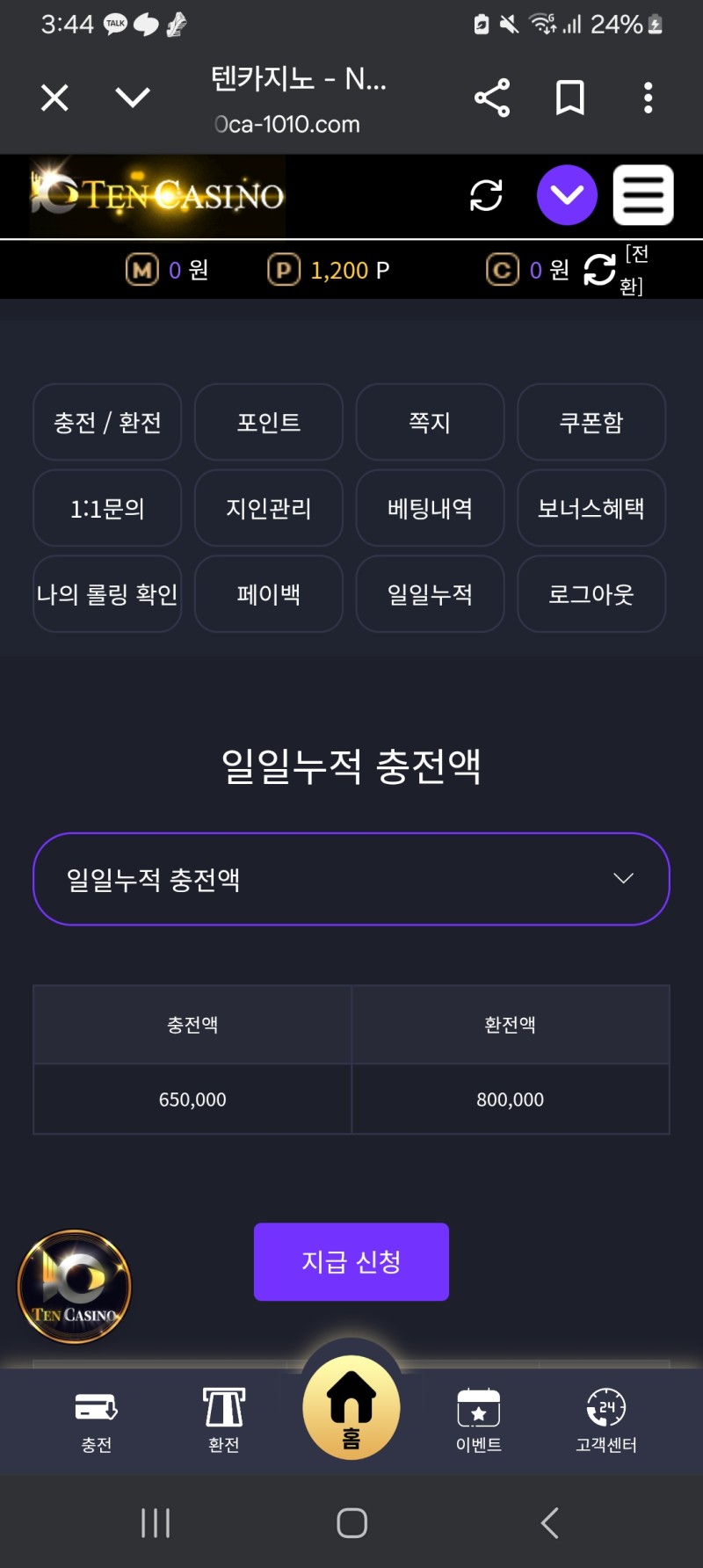The height and width of the screenshot is (1568, 703).
Task: Tap the Ten Casino circular logo badge
Action: (74, 1286)
